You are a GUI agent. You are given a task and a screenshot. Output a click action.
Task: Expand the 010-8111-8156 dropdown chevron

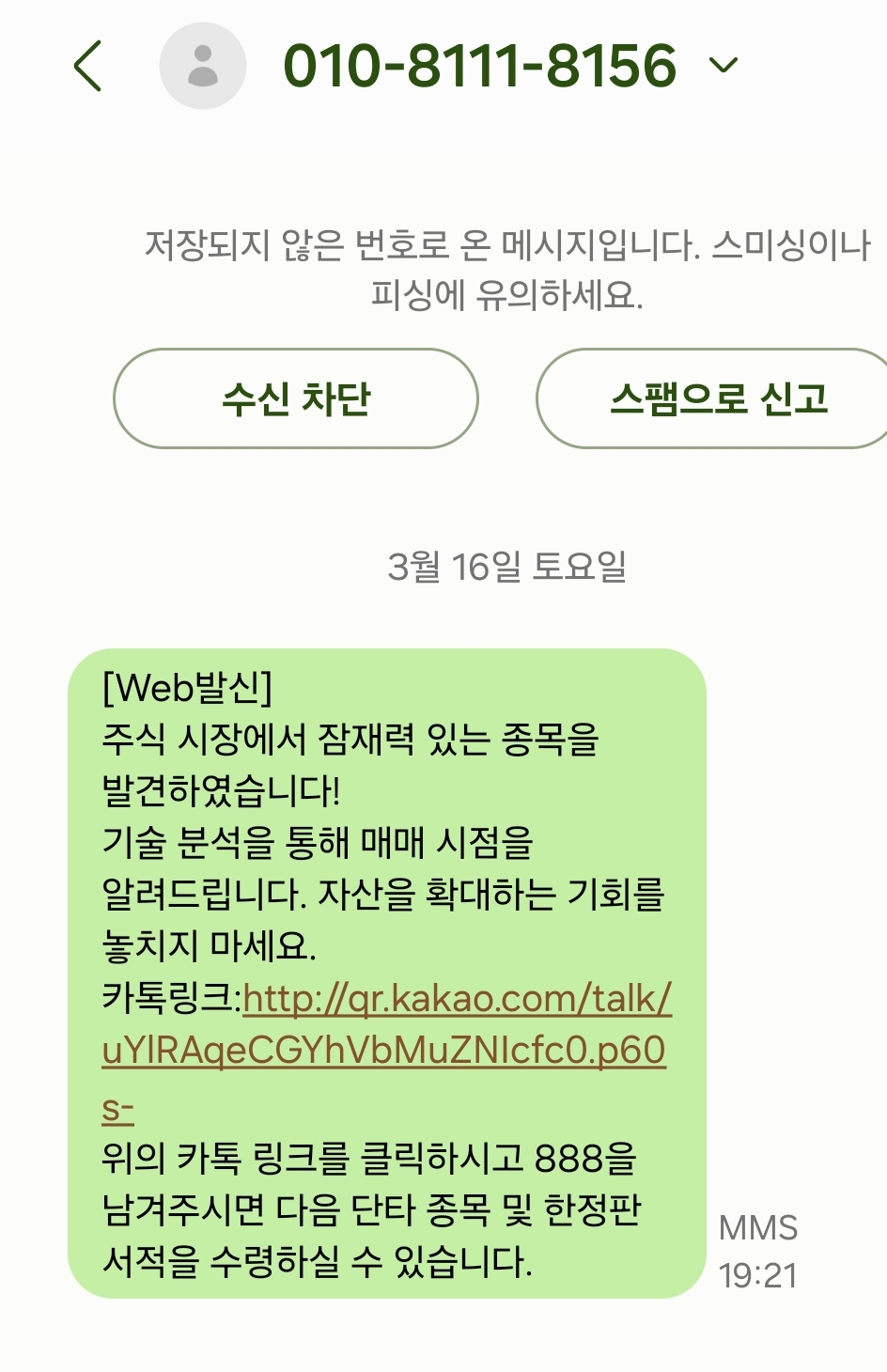tap(723, 65)
